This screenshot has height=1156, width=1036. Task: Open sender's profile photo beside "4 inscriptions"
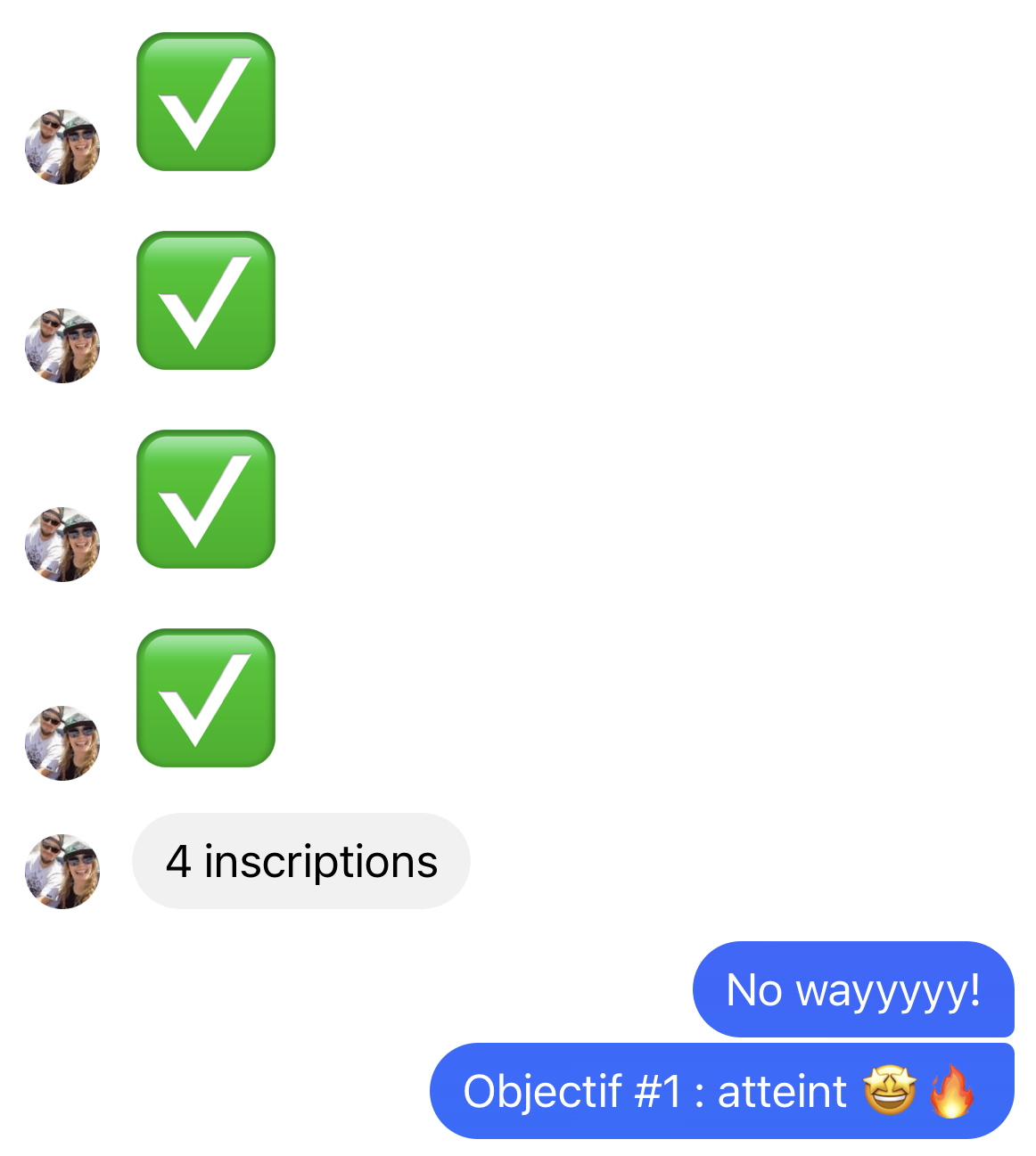(x=62, y=871)
